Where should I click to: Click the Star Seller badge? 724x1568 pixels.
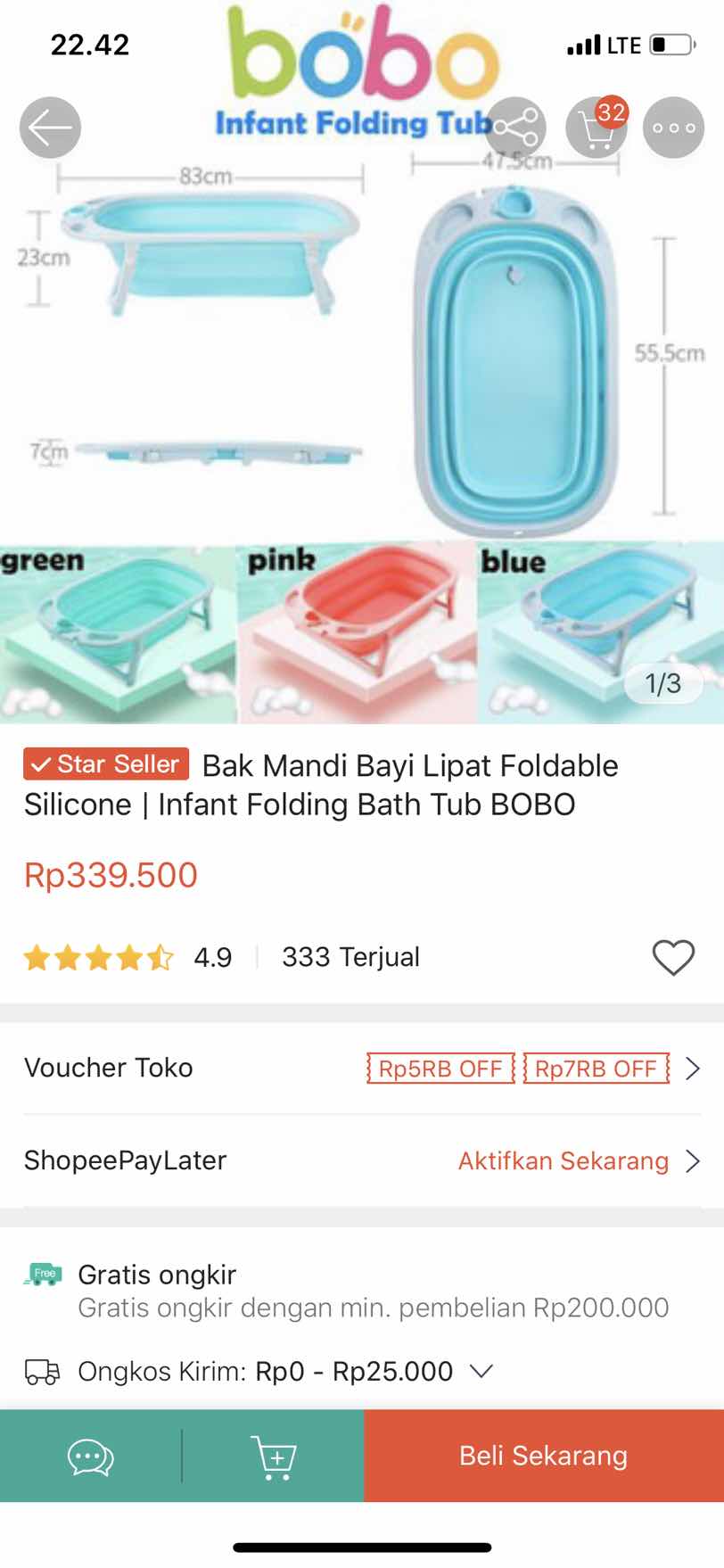[104, 764]
